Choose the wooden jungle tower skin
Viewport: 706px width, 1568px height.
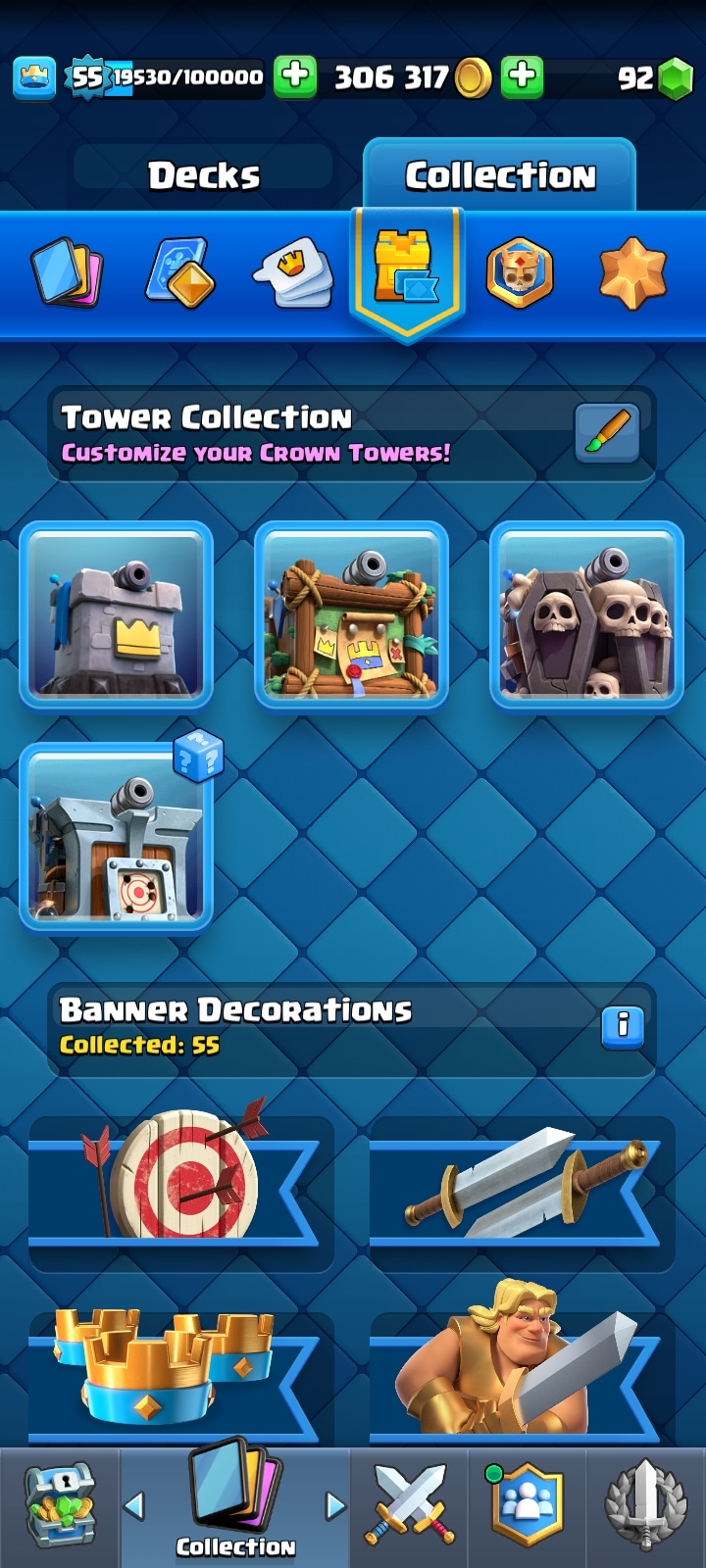click(x=351, y=614)
